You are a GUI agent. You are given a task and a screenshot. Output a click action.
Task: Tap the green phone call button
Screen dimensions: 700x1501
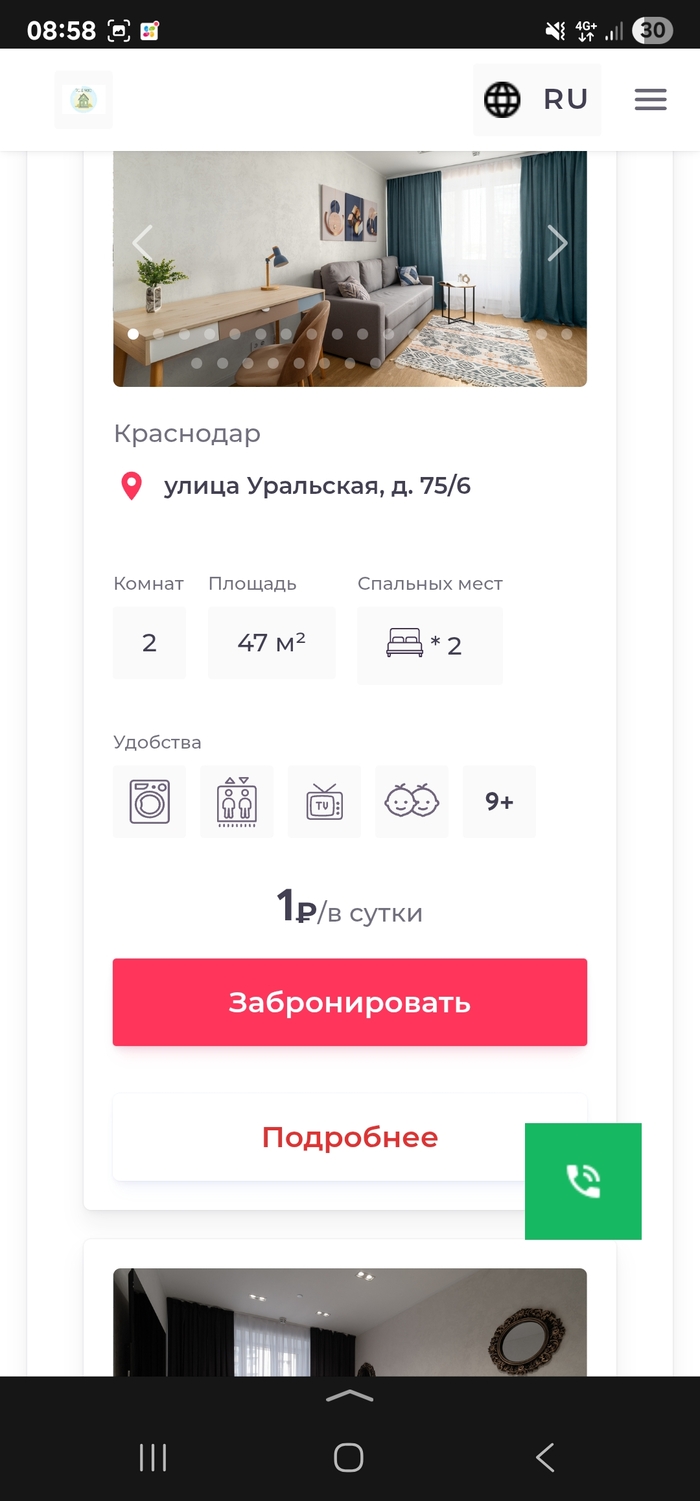point(583,1181)
